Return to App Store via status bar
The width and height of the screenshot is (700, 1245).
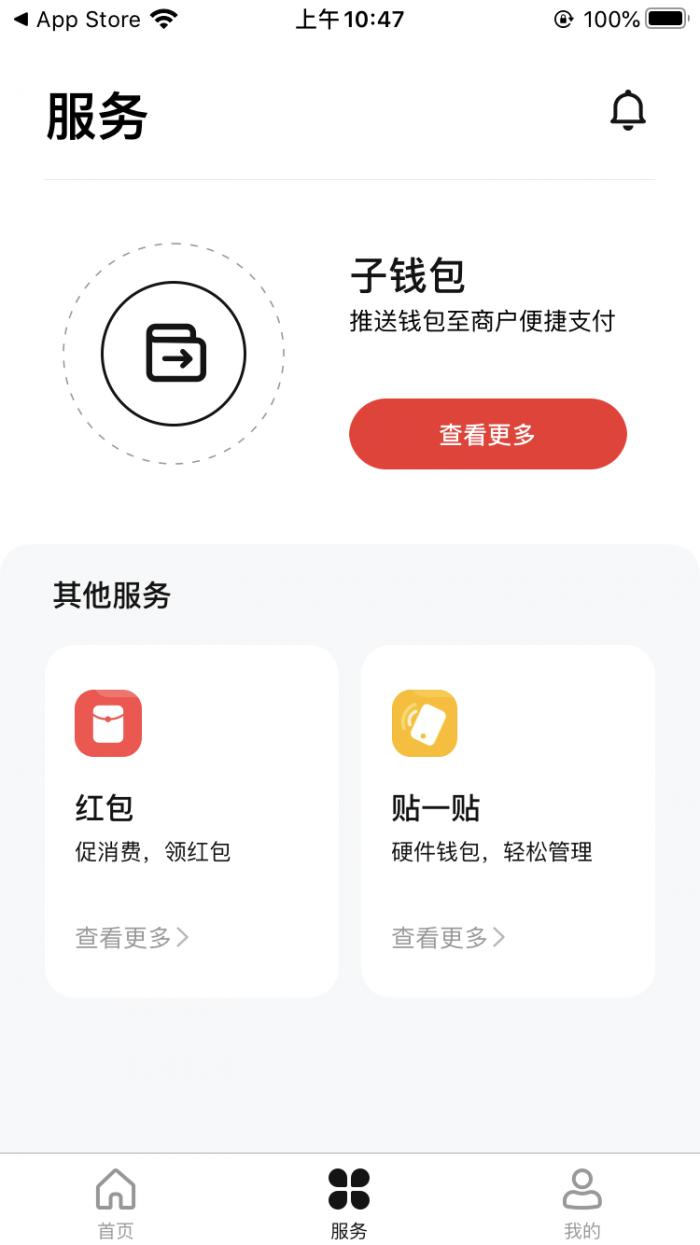(76, 19)
